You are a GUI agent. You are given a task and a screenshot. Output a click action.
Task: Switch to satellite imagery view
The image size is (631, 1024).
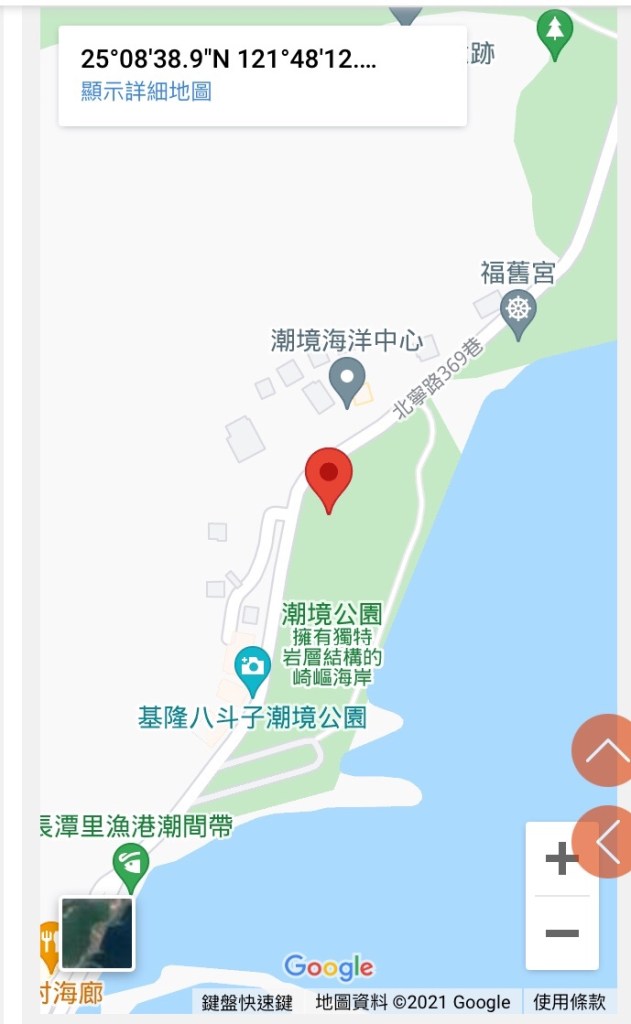coord(97,933)
